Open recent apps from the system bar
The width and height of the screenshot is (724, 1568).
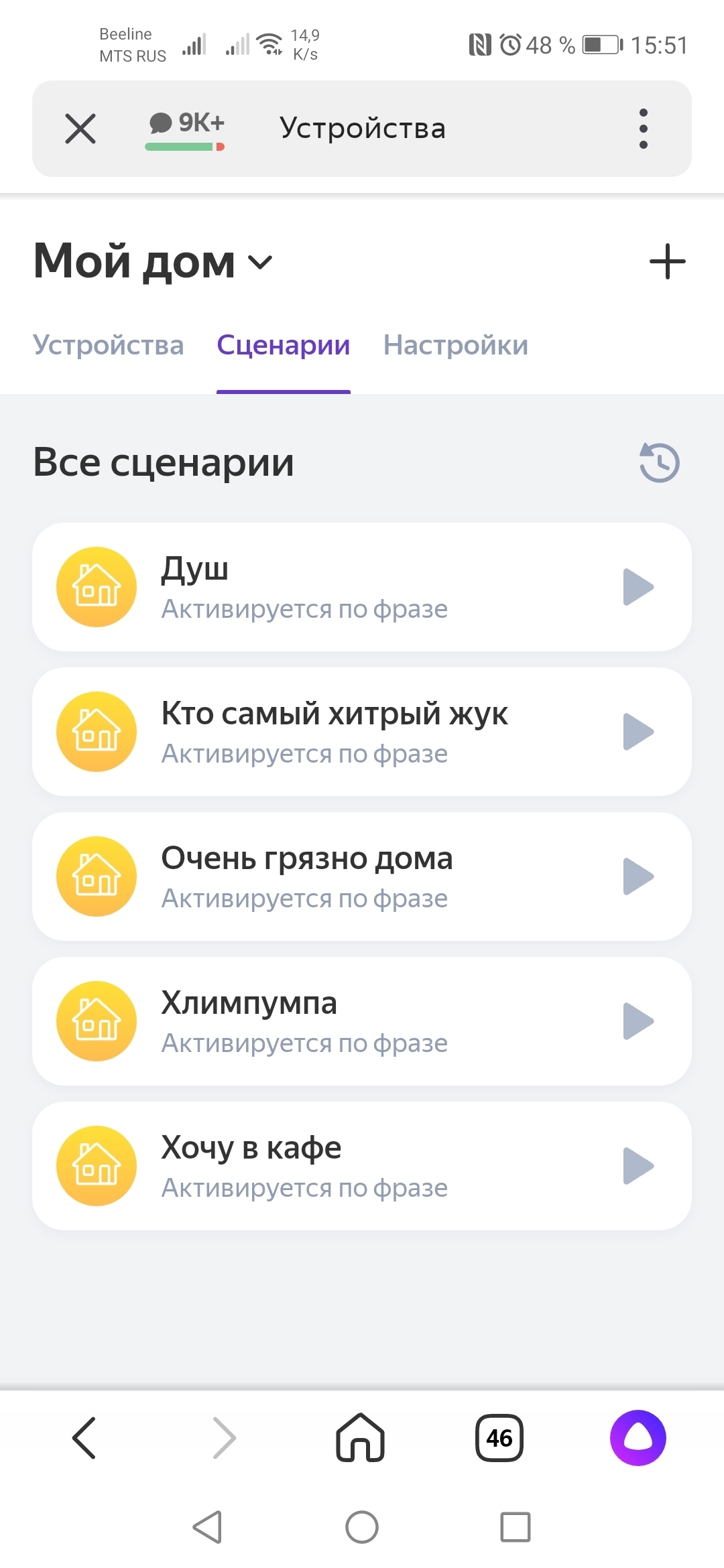coord(516,1527)
